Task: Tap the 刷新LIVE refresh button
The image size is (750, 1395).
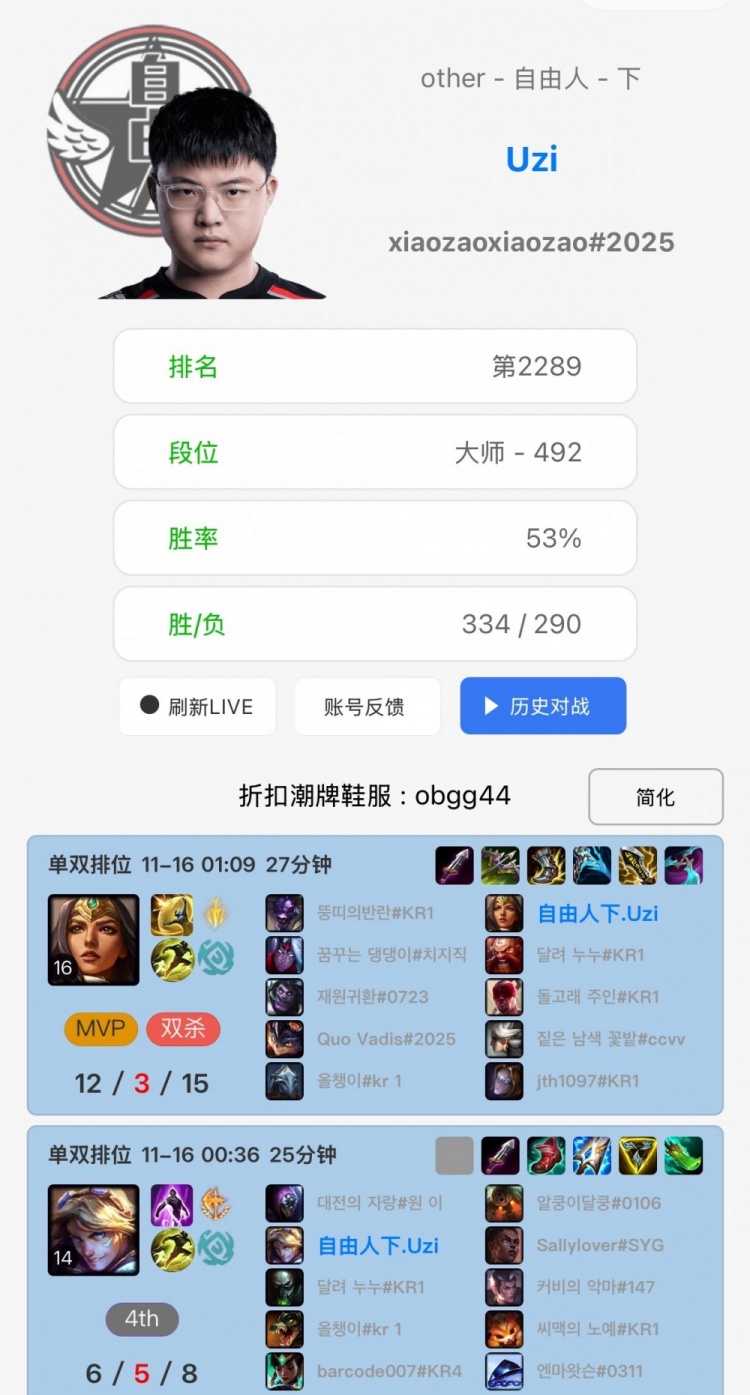Action: [x=197, y=707]
